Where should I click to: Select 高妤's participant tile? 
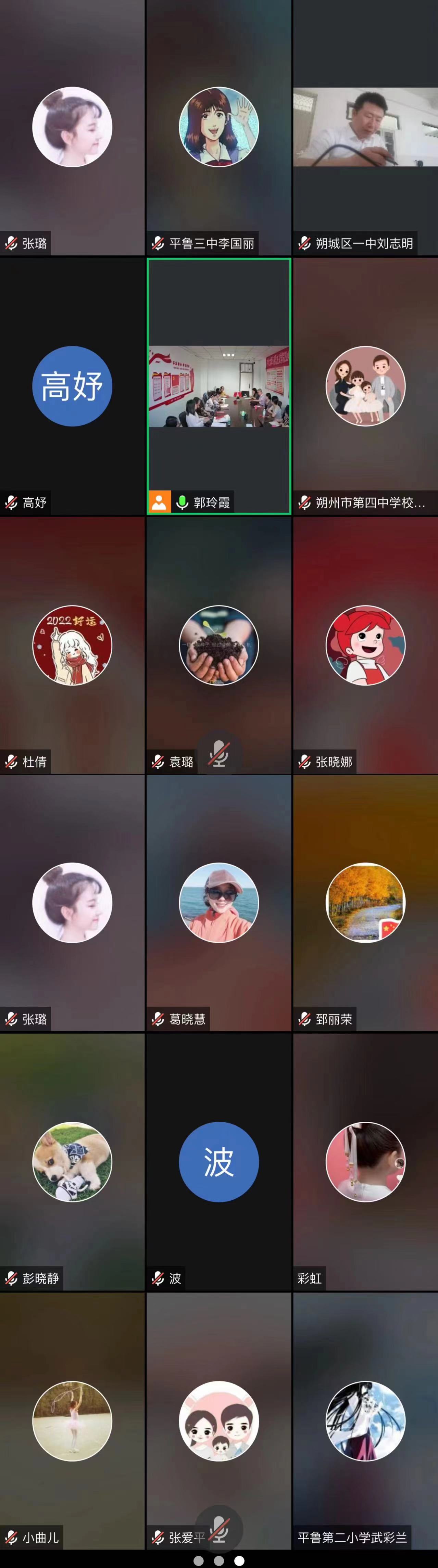click(72, 386)
